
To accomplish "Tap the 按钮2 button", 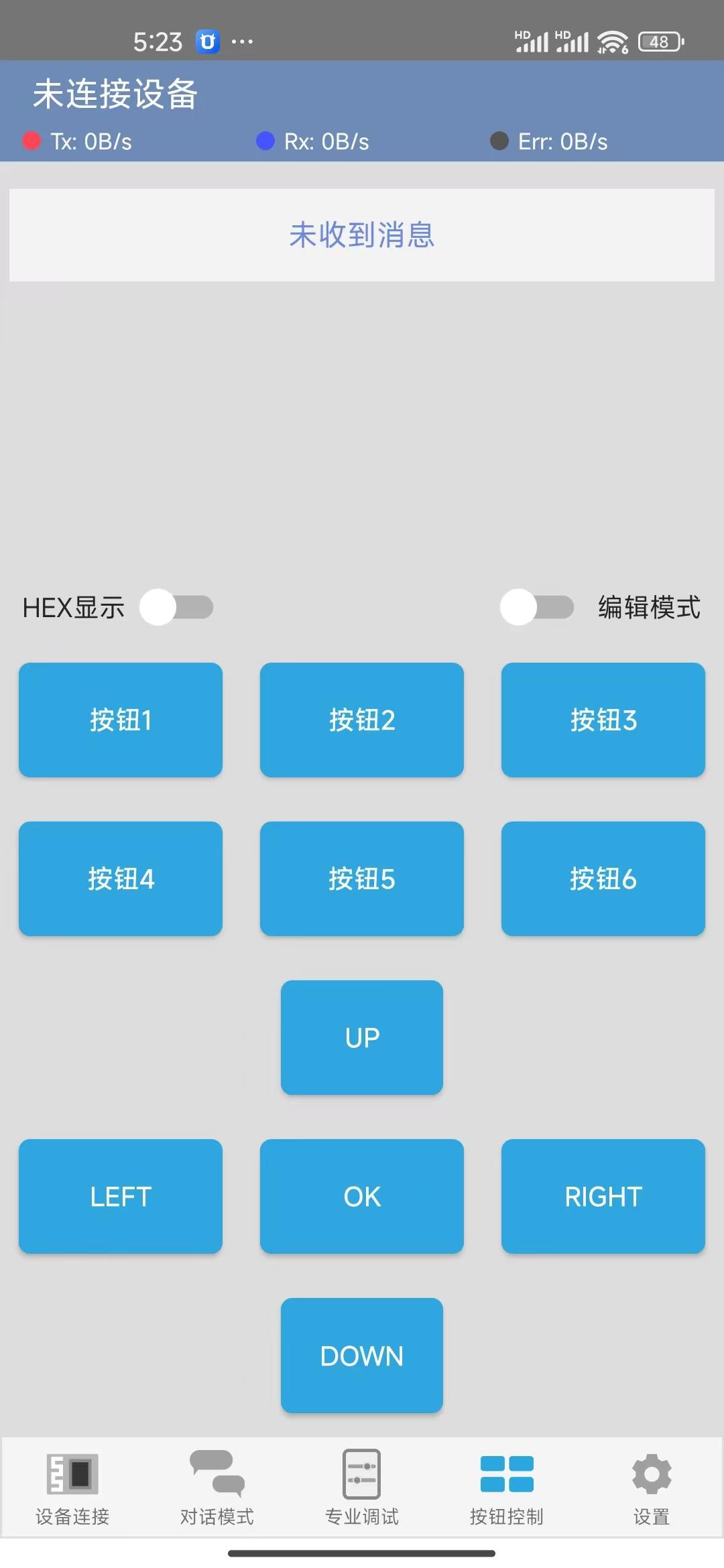I will [x=362, y=720].
